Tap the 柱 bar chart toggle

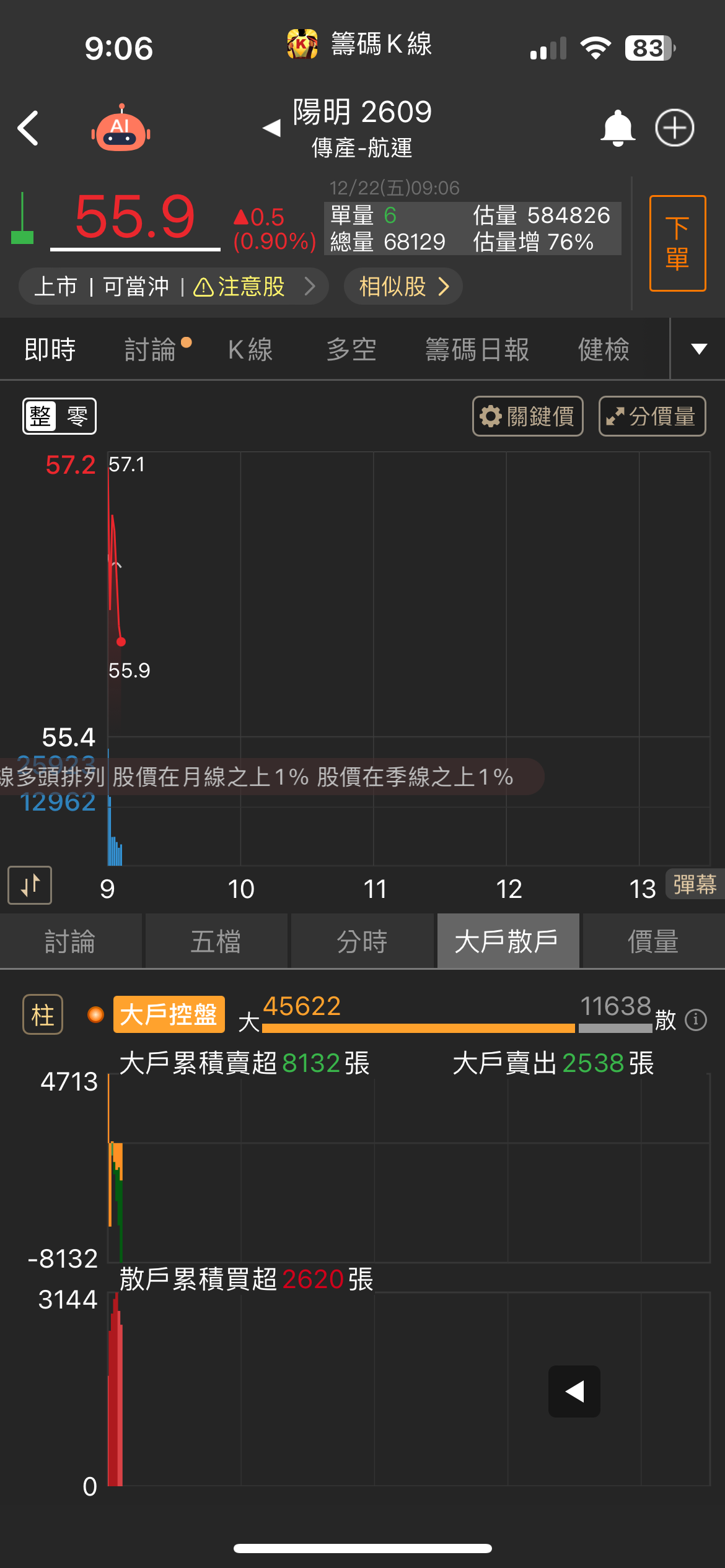point(43,1014)
